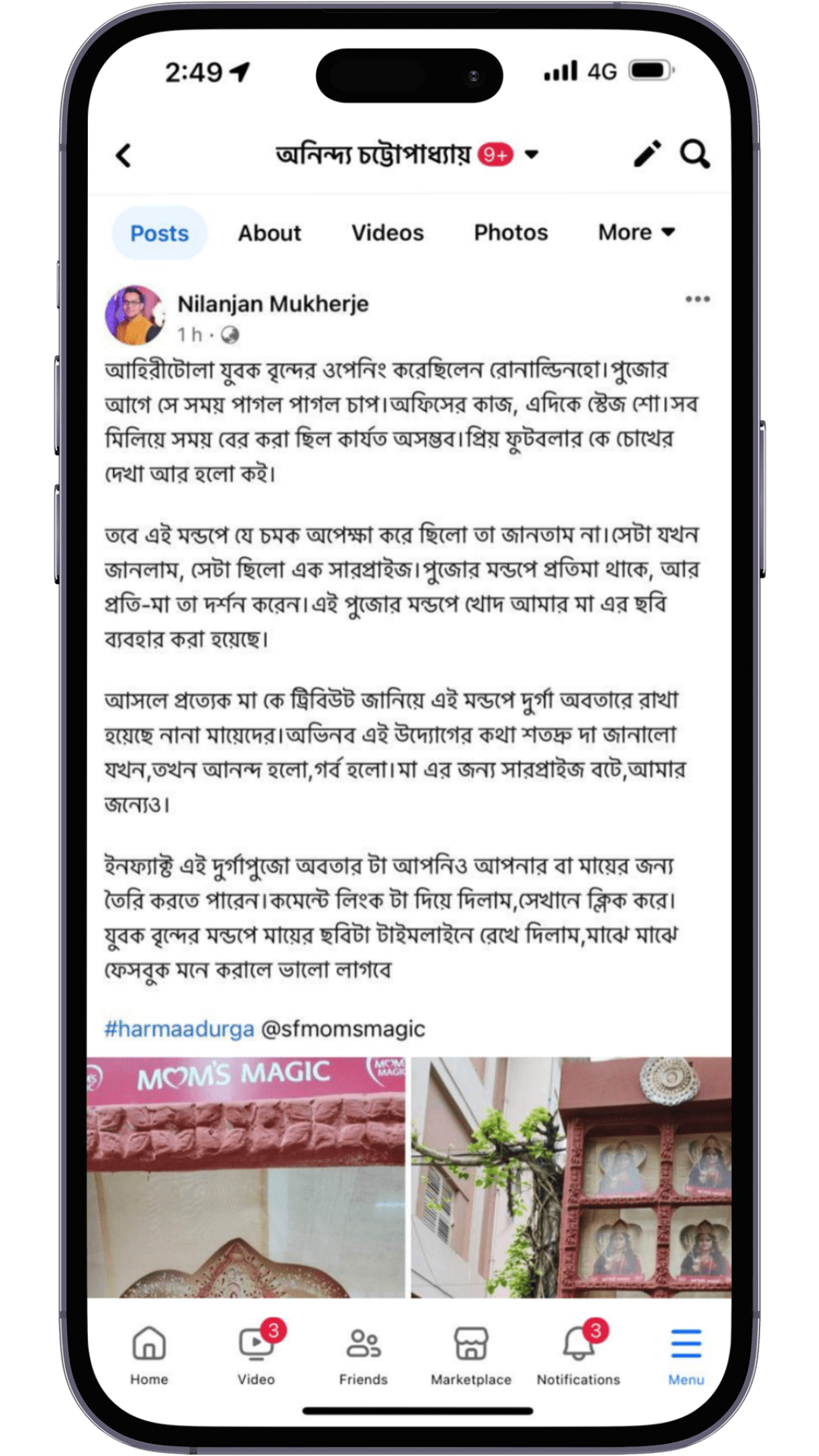
Task: Open the post's three-dot options menu
Action: 697,299
